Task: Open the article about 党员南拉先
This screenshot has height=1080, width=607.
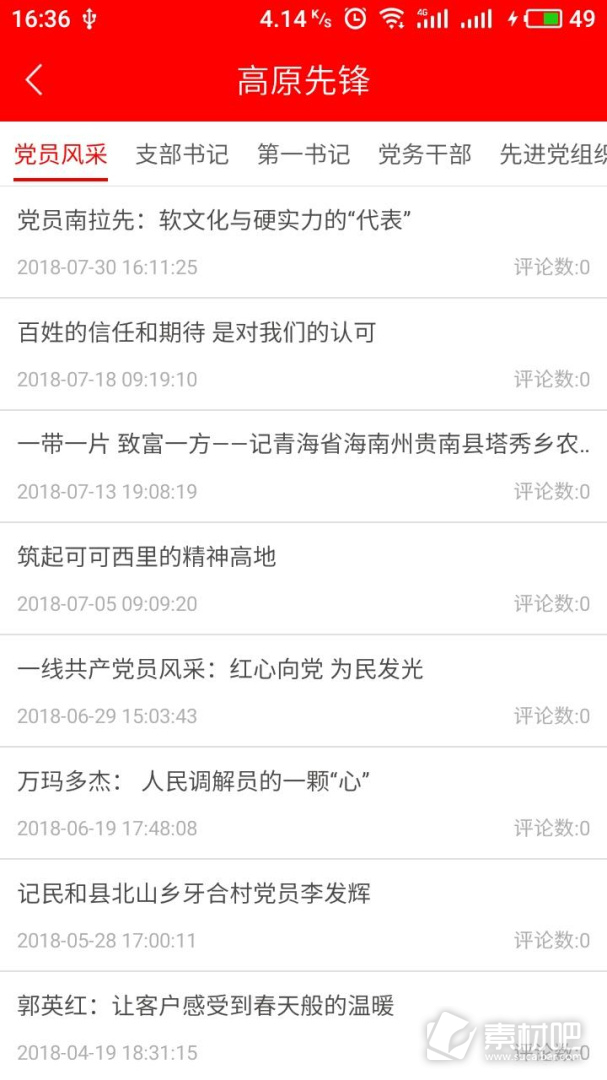Action: [303, 242]
